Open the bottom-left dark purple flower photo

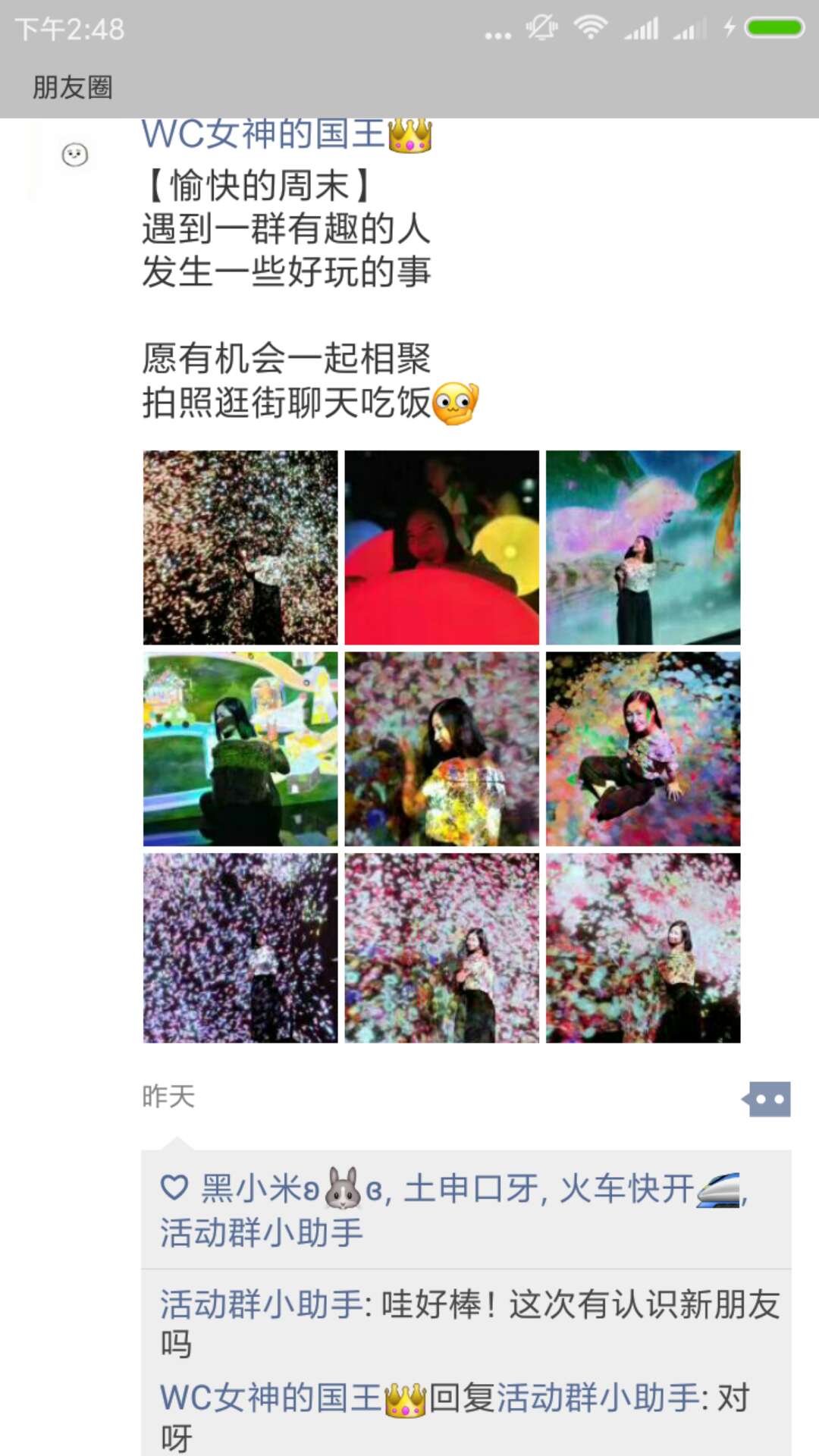240,948
